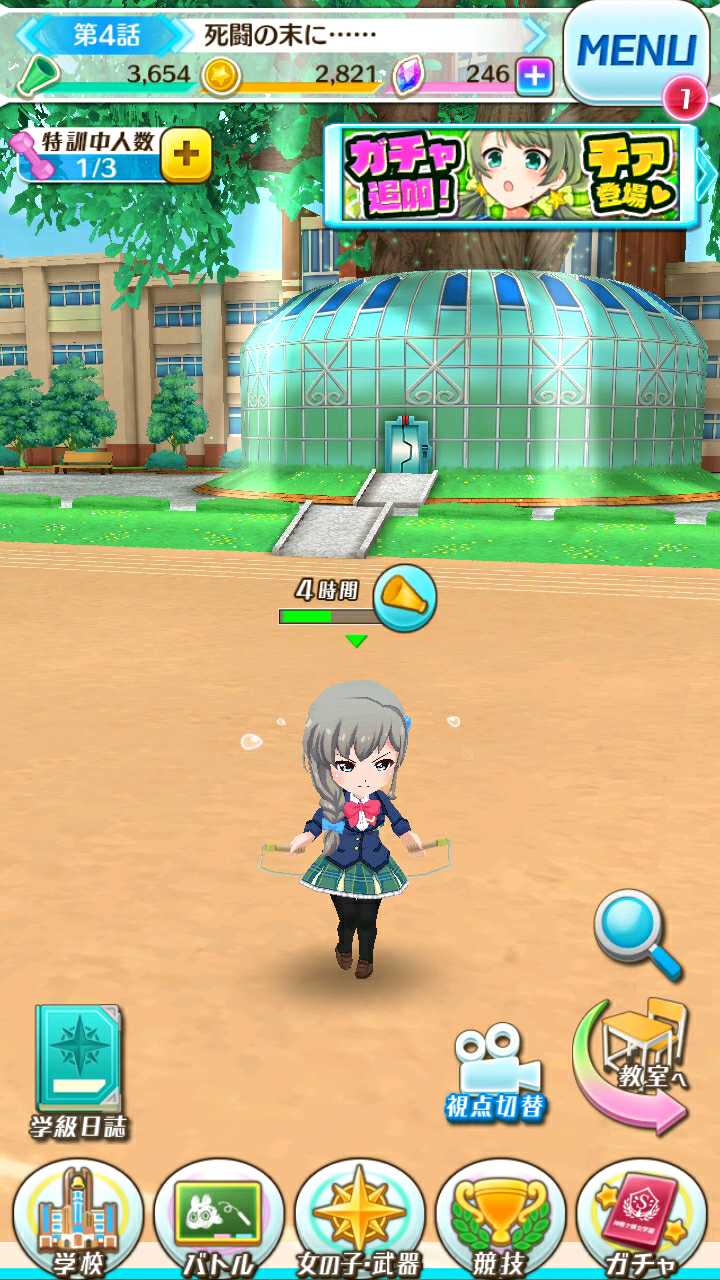Enter the green glass greenhouse building

(x=408, y=445)
